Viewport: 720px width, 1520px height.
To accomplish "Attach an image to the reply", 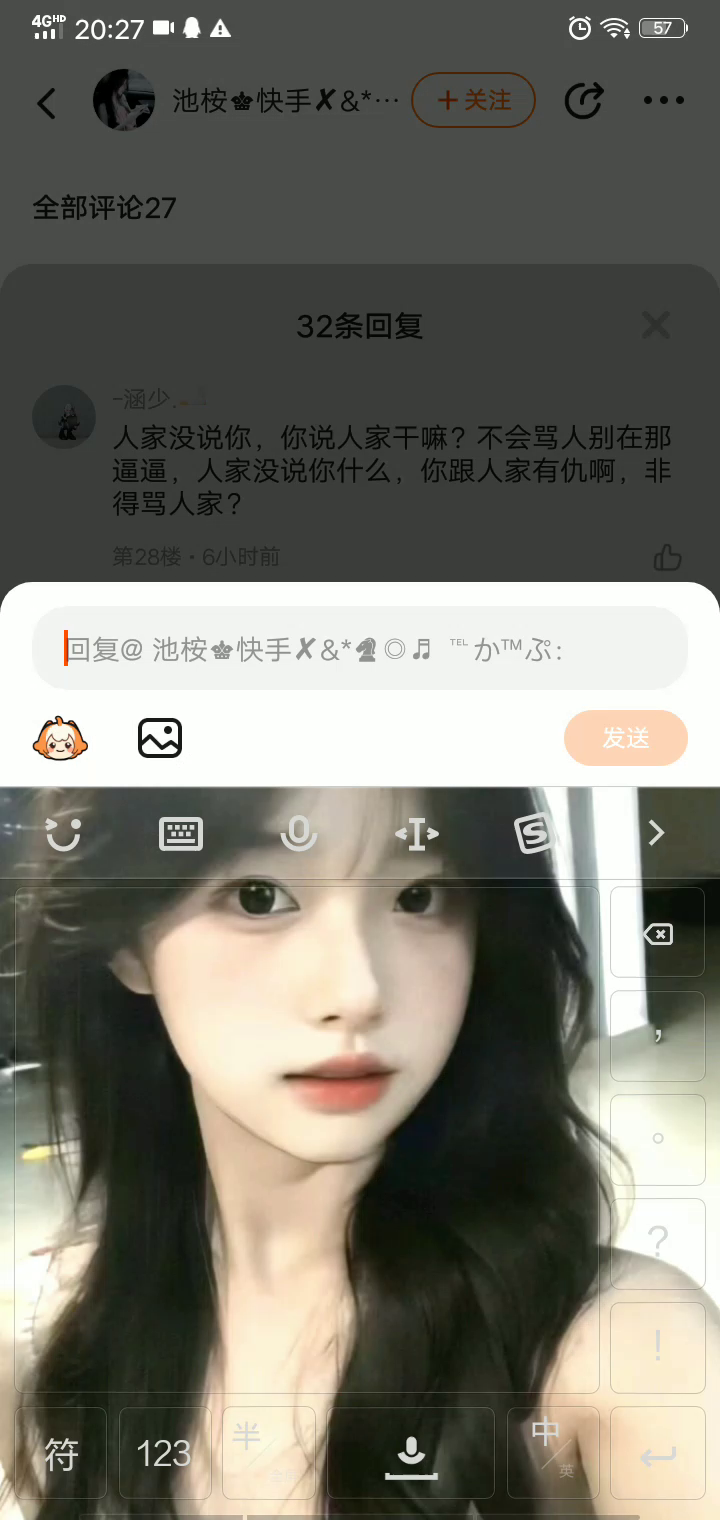I will tap(159, 738).
